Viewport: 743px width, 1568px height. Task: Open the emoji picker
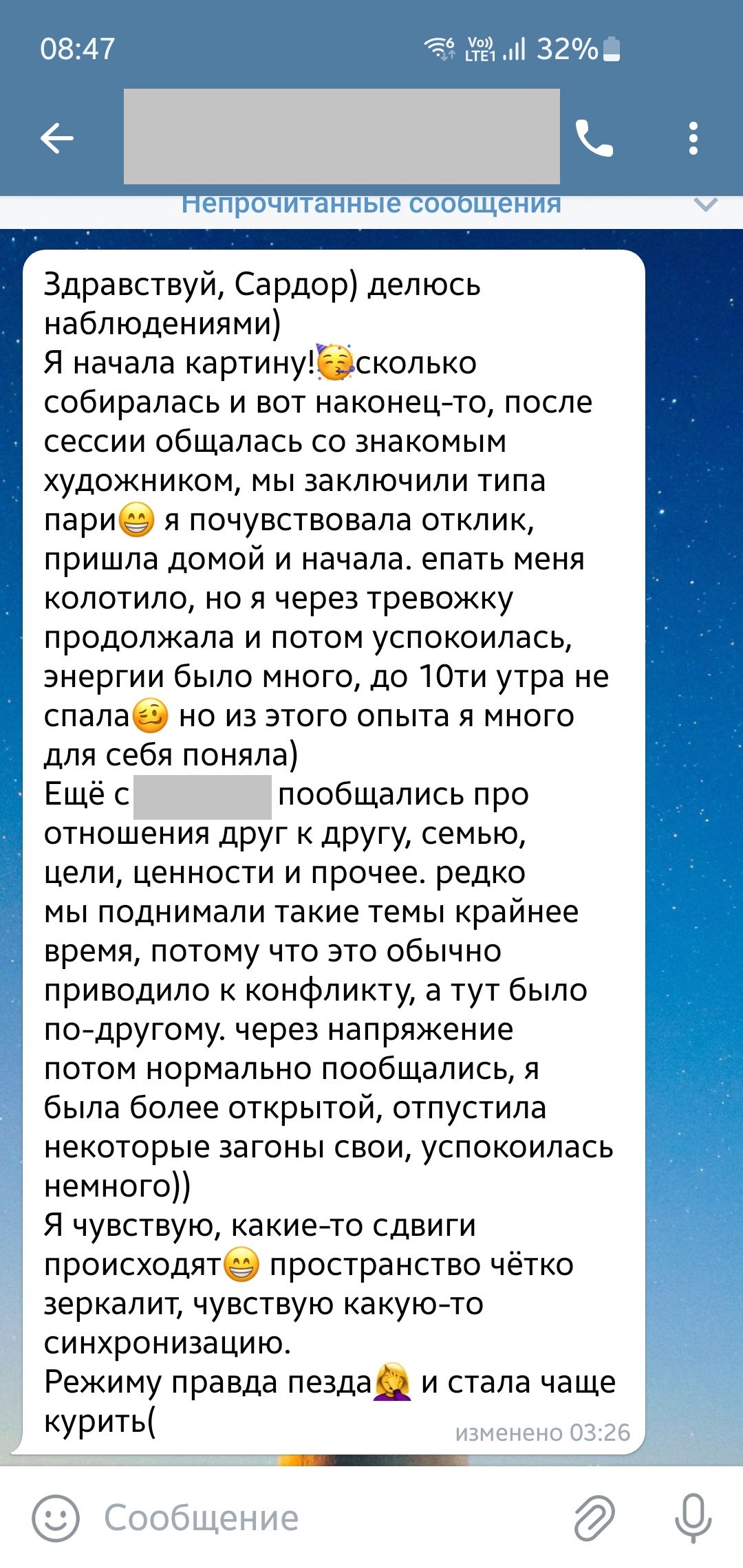click(x=55, y=1518)
